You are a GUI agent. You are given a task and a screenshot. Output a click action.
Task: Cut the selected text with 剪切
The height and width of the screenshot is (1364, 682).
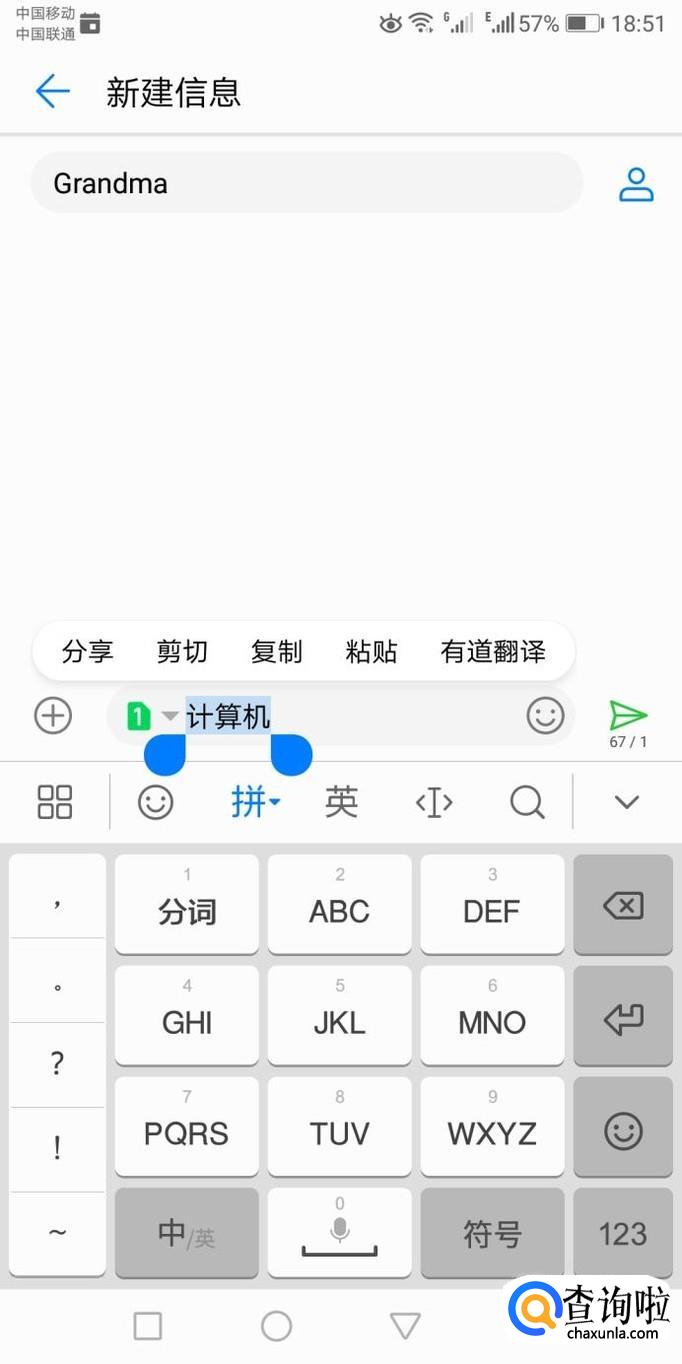[182, 652]
